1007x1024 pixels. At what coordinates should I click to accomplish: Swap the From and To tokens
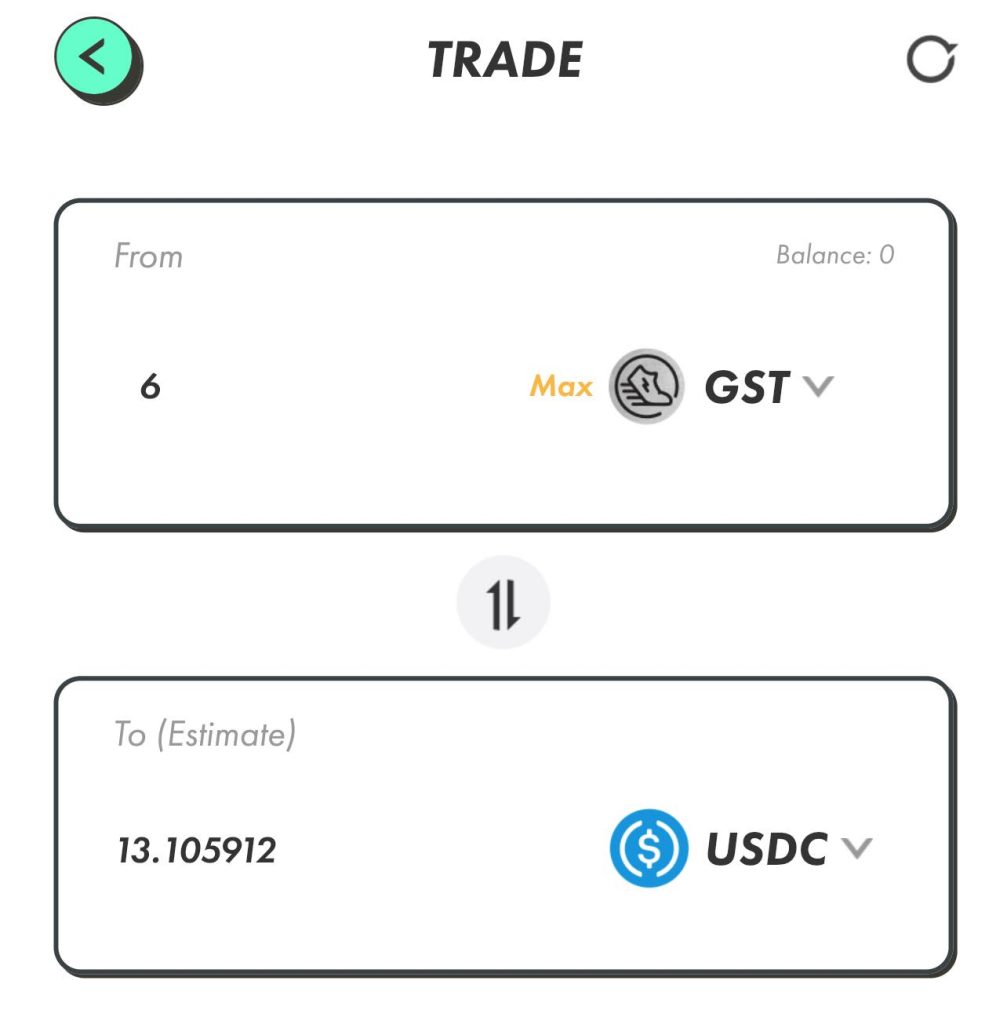tap(503, 604)
